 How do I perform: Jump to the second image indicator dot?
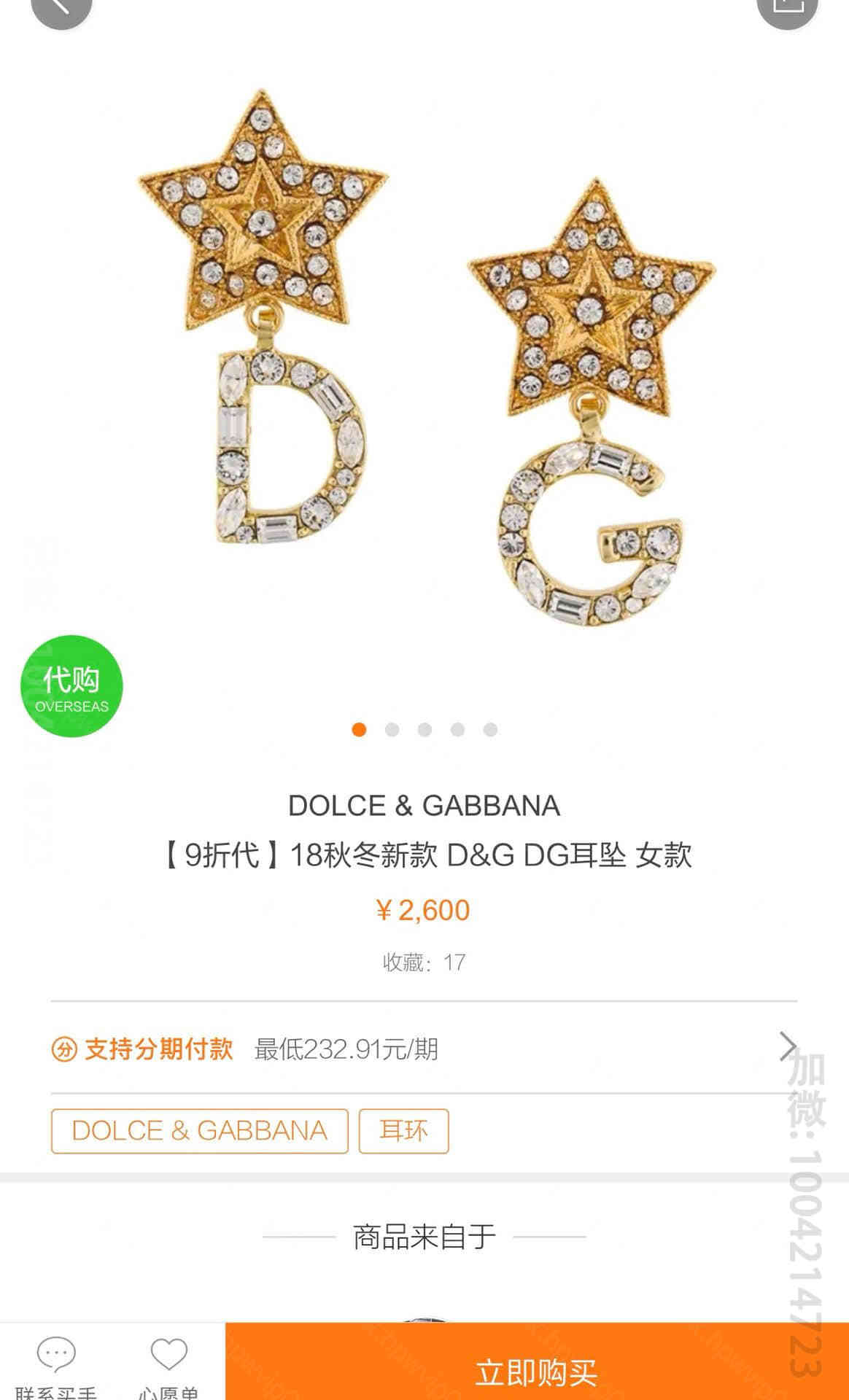(x=392, y=729)
